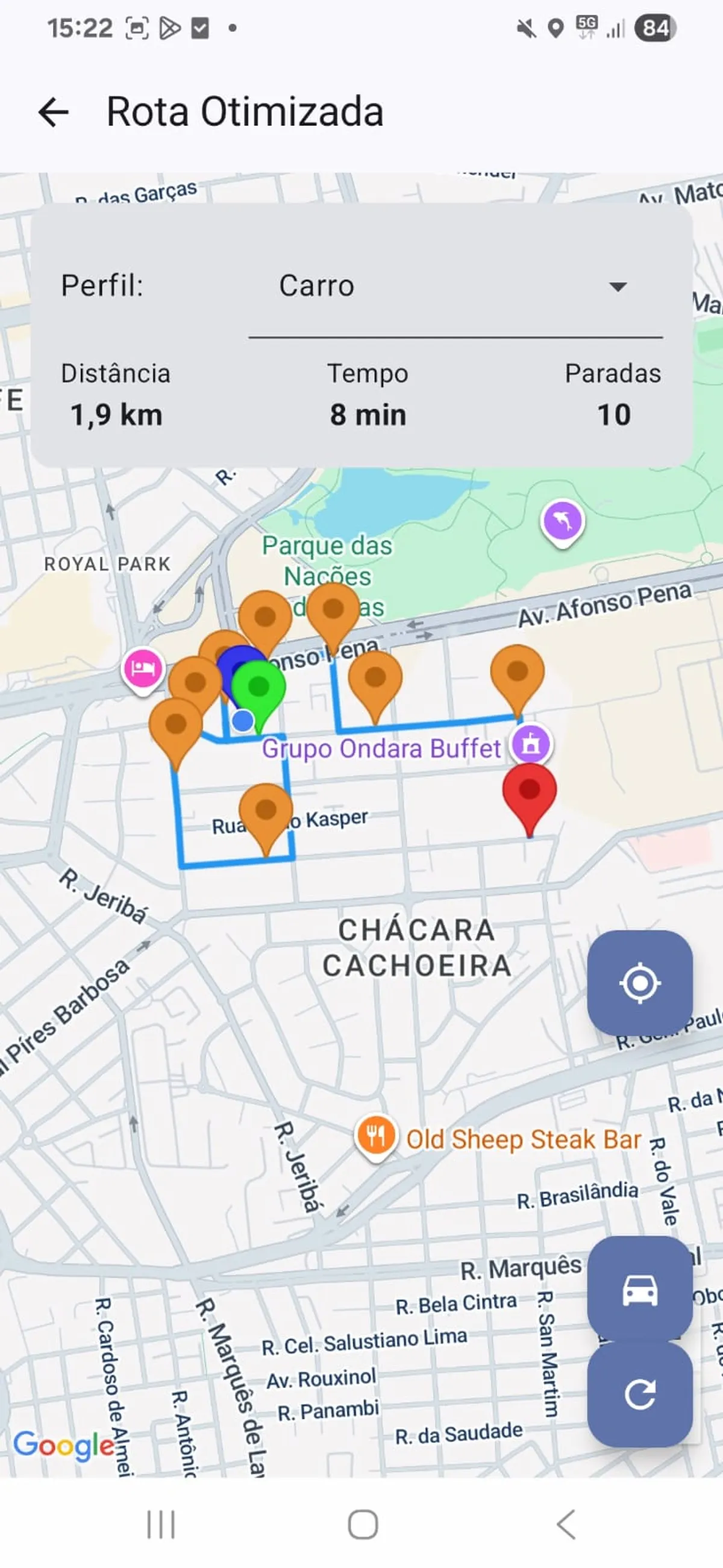
Task: Expand the Perfil dropdown showing Carro
Action: (455, 286)
